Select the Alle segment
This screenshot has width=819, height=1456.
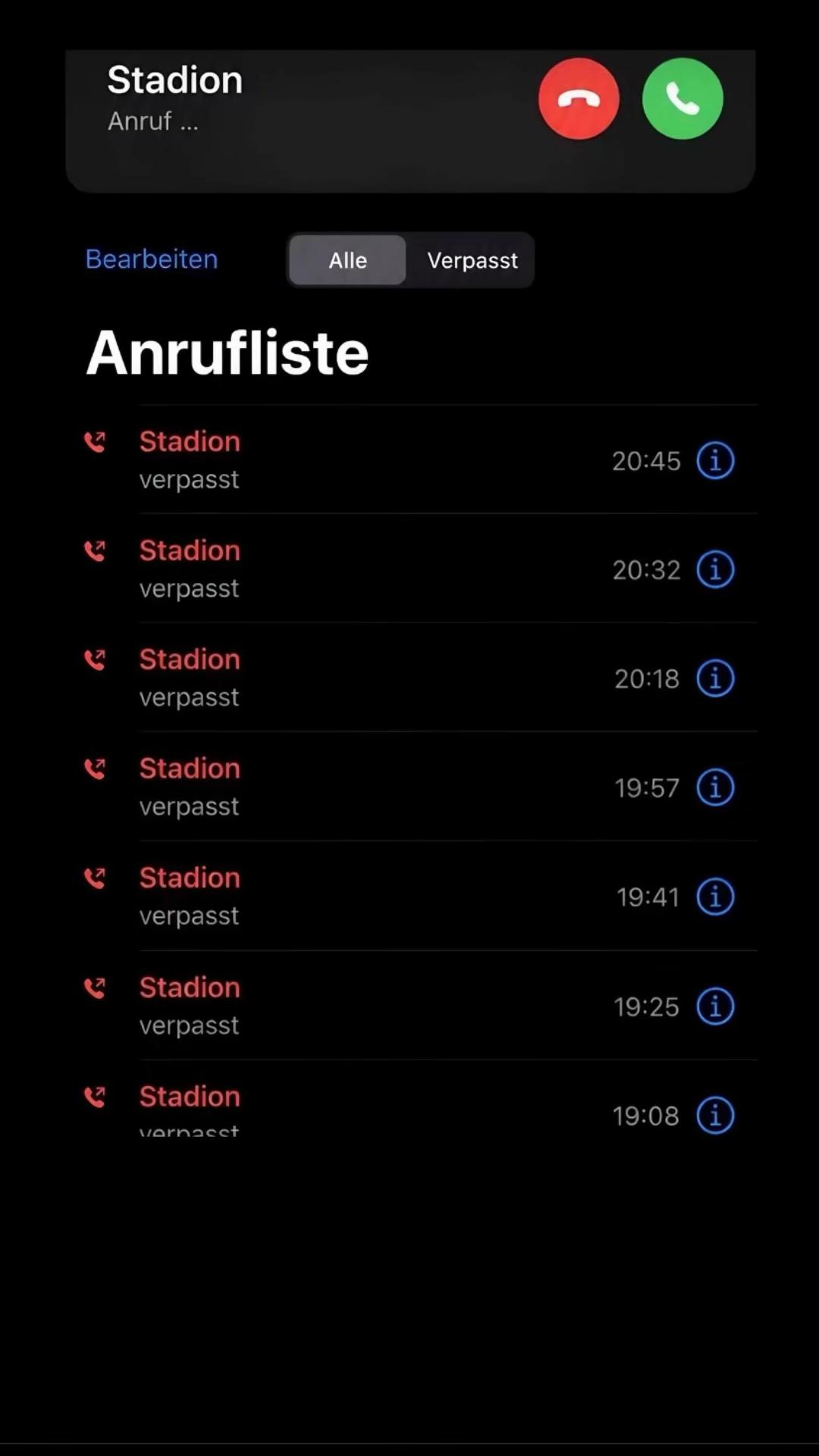[x=347, y=260]
